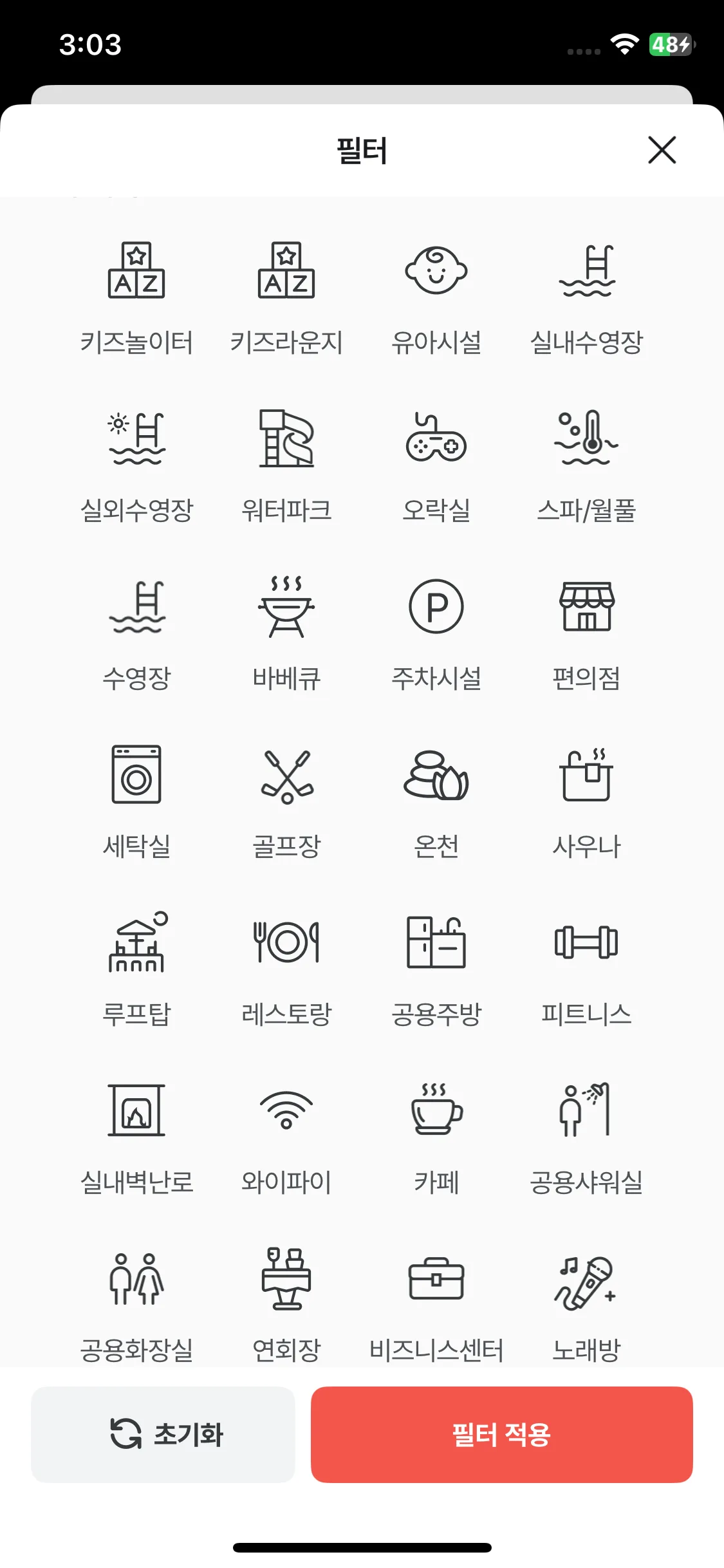Click the 바베큐 grill icon
The image size is (724, 1568).
pos(287,608)
